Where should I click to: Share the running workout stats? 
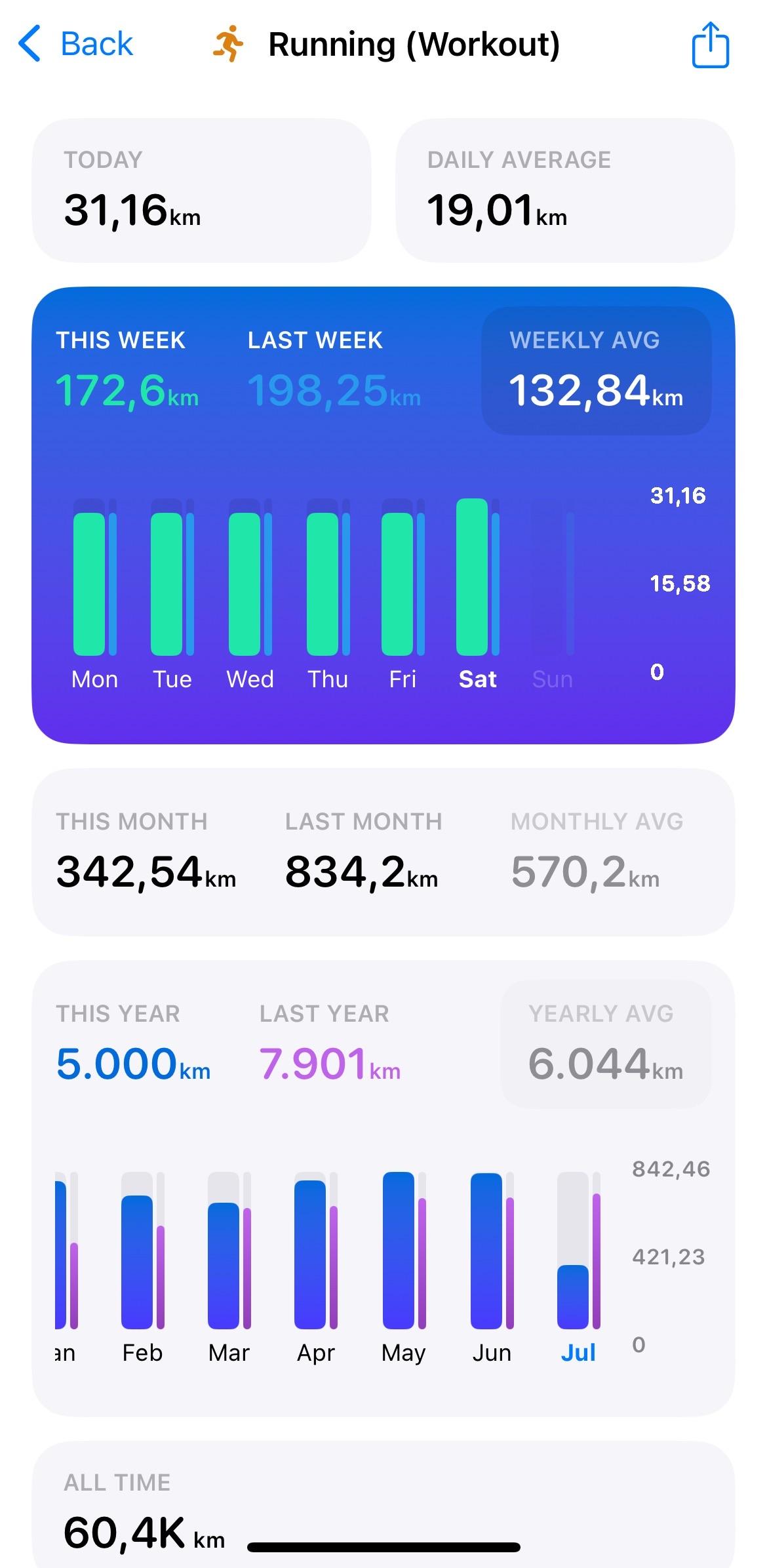(711, 45)
